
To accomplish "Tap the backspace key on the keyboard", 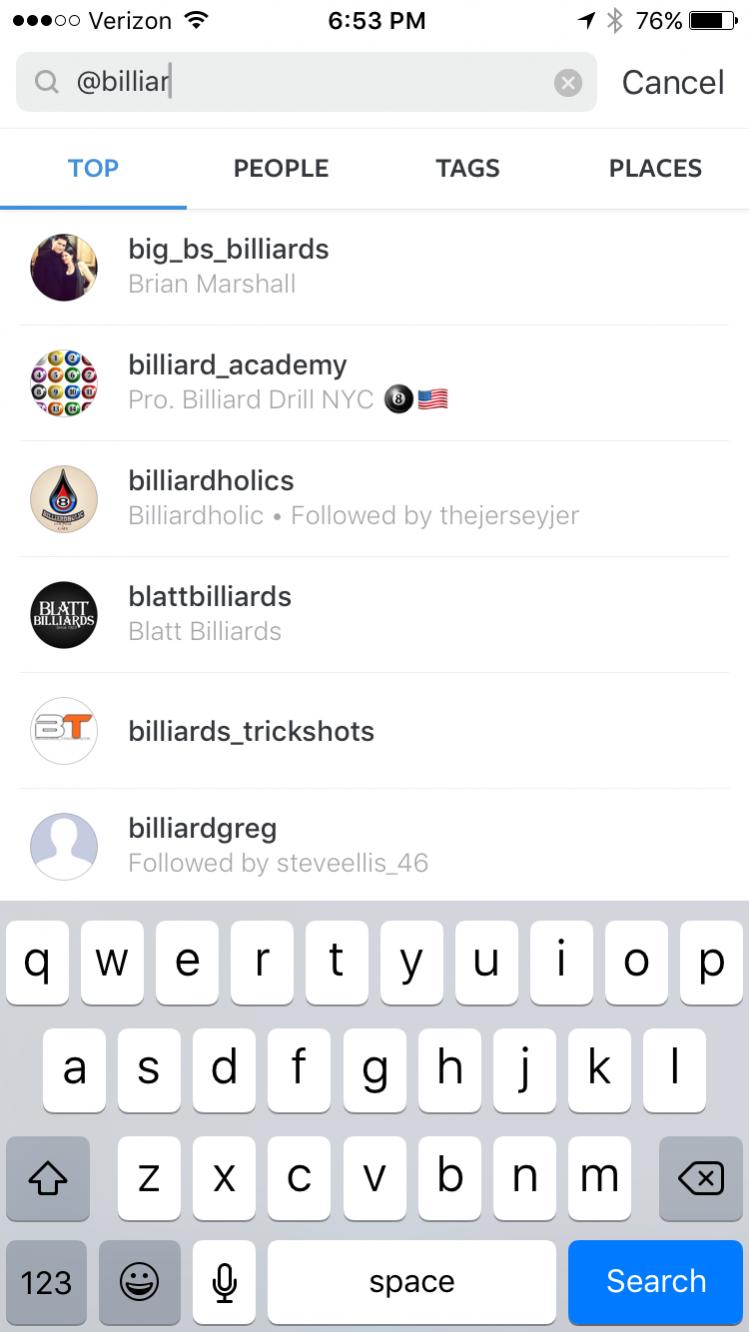I will pyautogui.click(x=701, y=1179).
